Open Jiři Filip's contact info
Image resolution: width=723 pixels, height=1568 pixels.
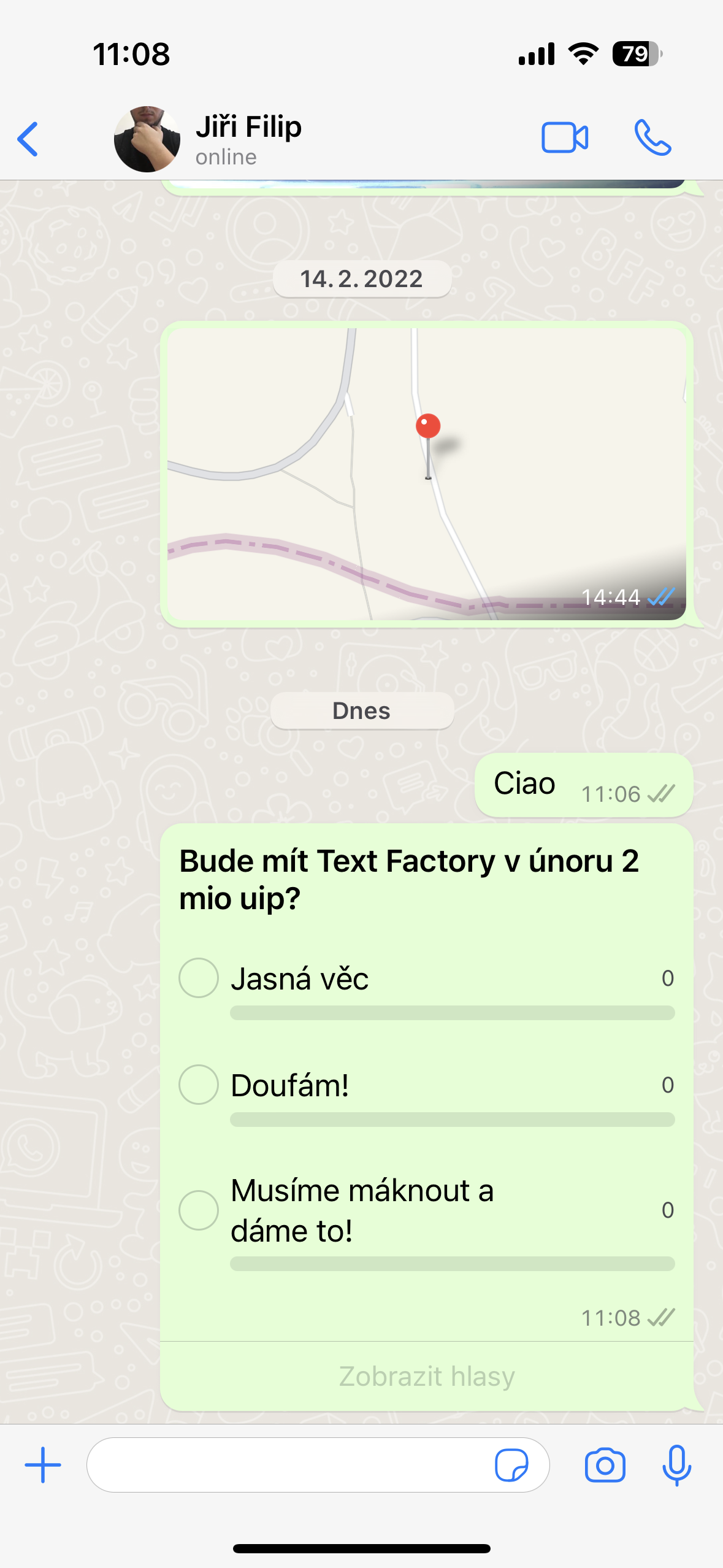coord(248,139)
